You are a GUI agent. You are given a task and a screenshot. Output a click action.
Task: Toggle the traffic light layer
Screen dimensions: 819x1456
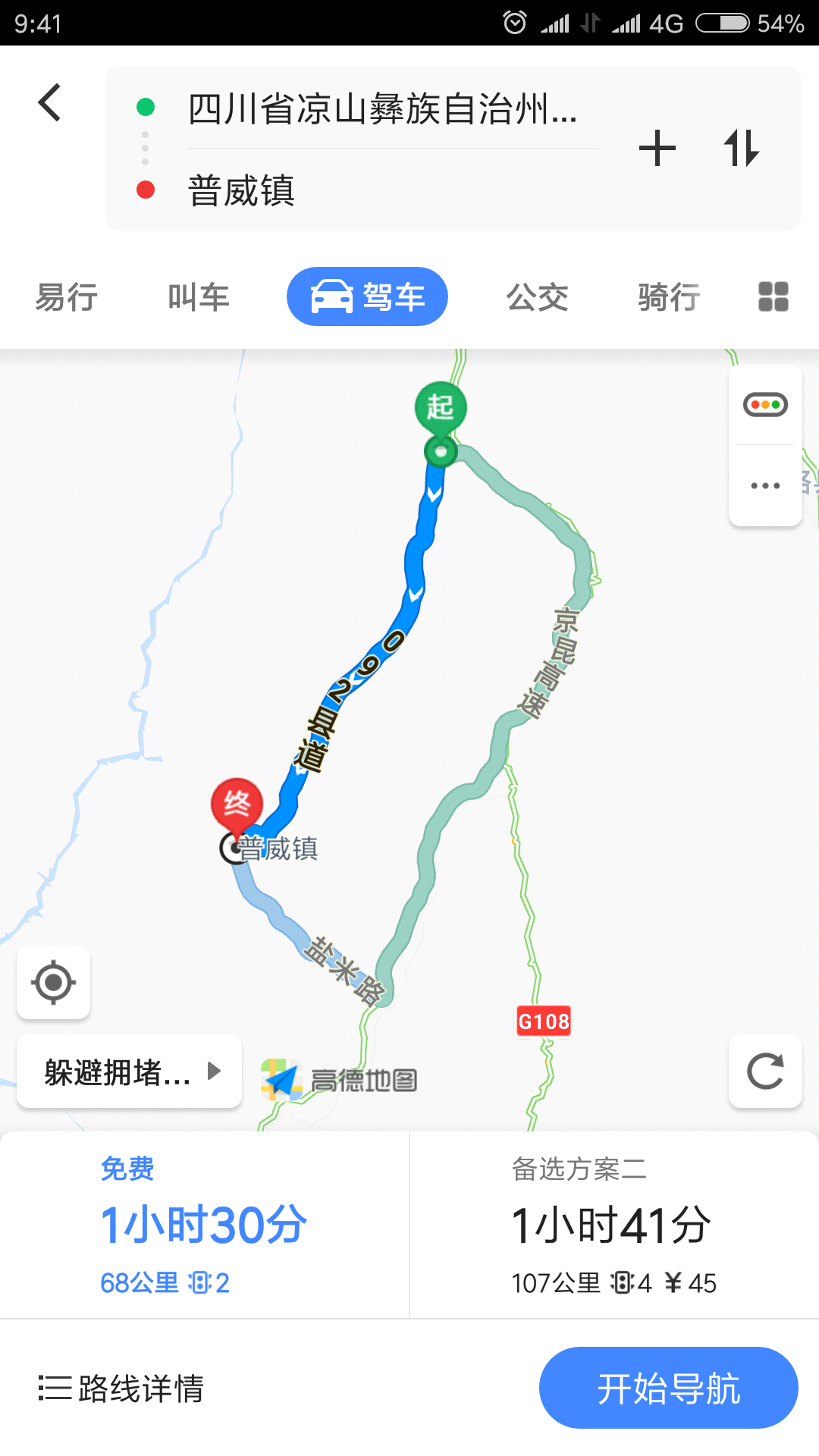coord(765,405)
